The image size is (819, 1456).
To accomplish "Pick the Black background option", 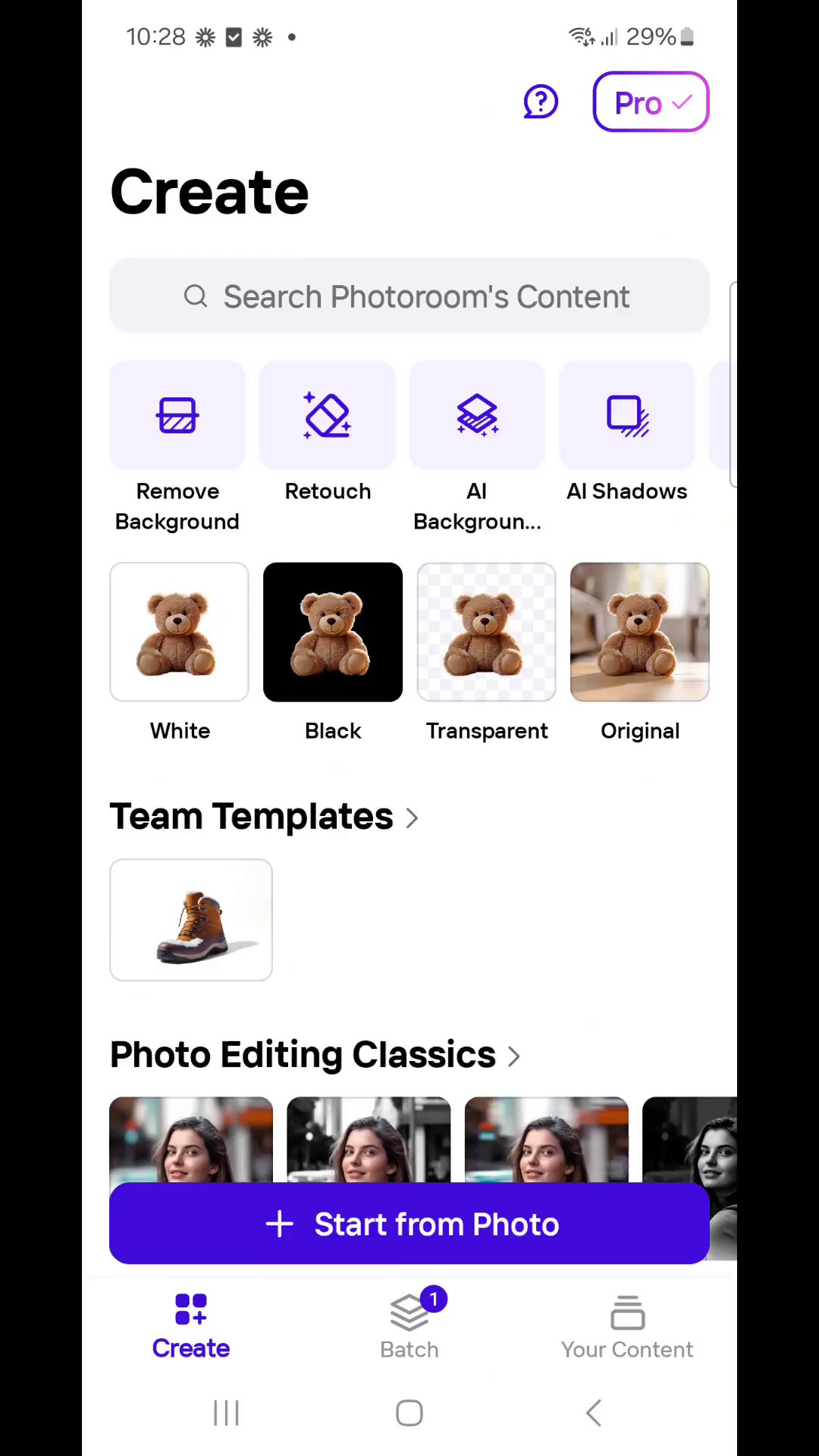I will [333, 632].
